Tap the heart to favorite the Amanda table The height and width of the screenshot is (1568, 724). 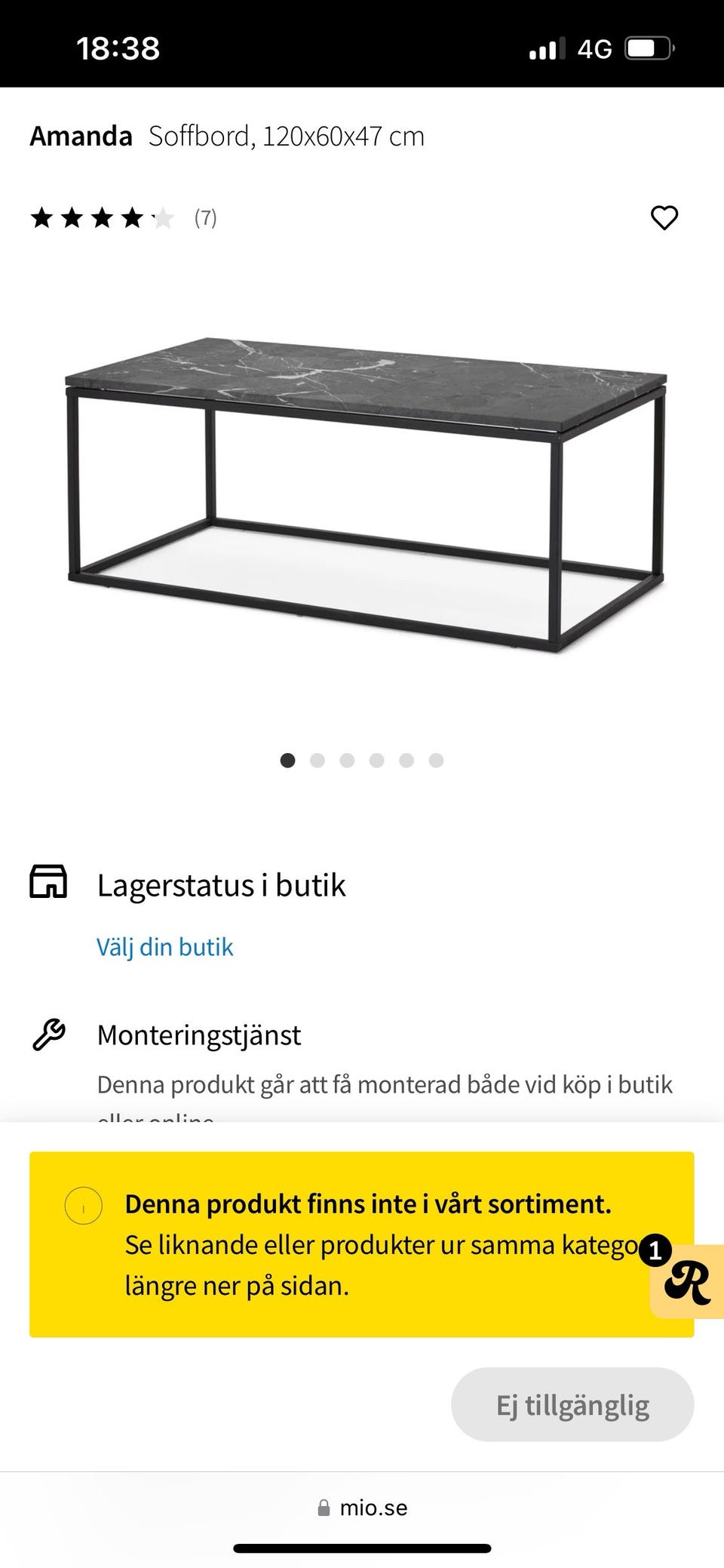(x=664, y=219)
